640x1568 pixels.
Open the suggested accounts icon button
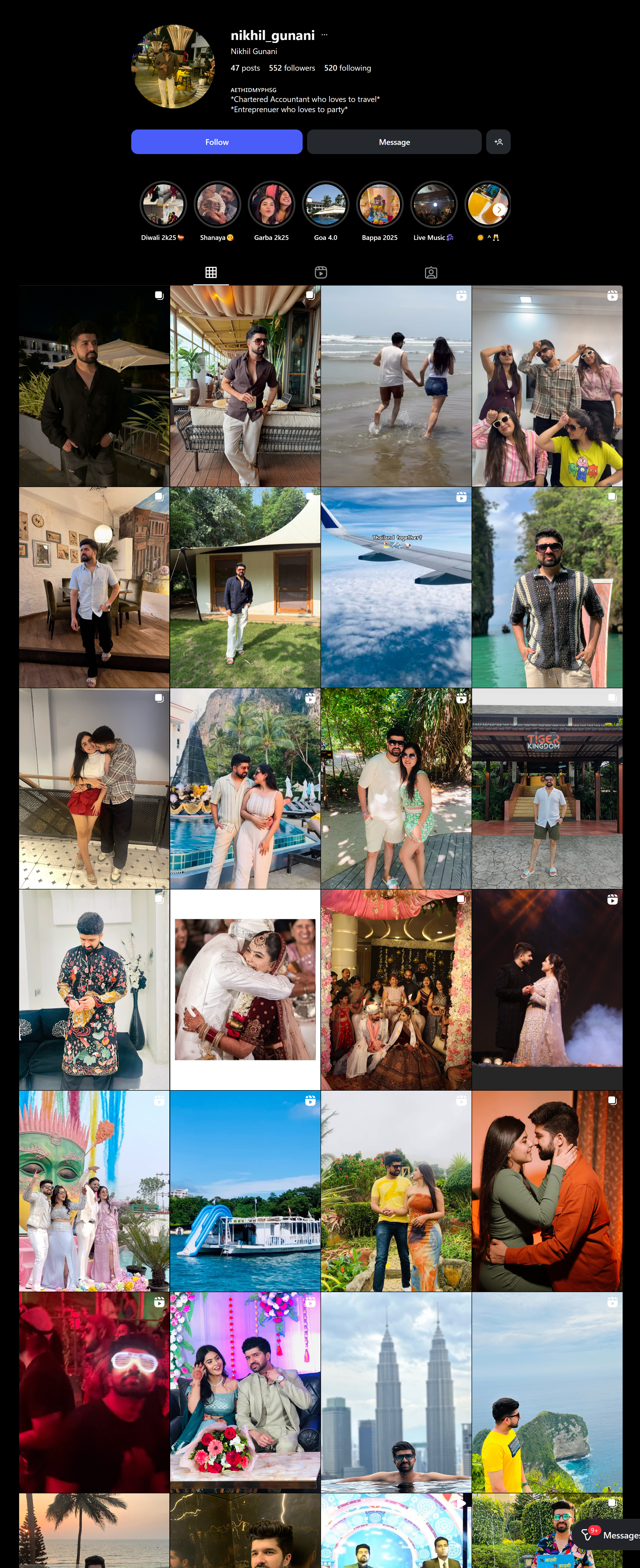point(498,142)
